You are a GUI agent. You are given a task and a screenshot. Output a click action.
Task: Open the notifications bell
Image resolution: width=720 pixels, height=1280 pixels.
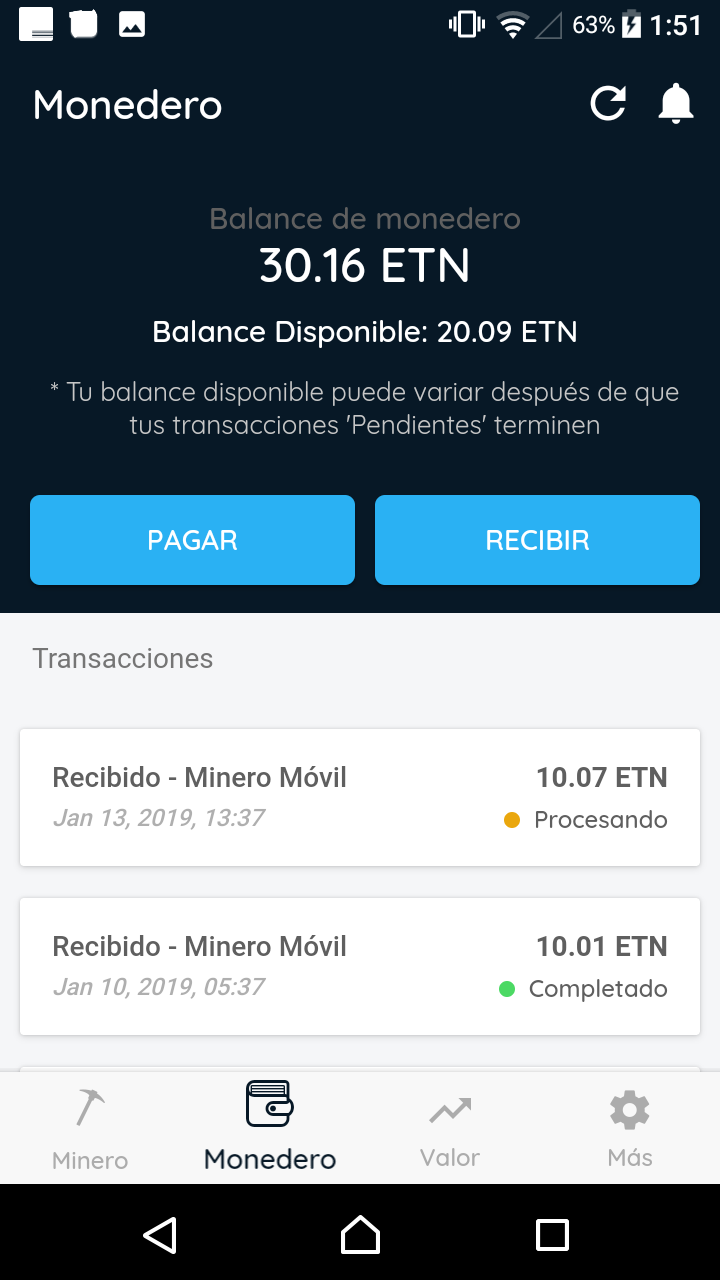pos(676,104)
